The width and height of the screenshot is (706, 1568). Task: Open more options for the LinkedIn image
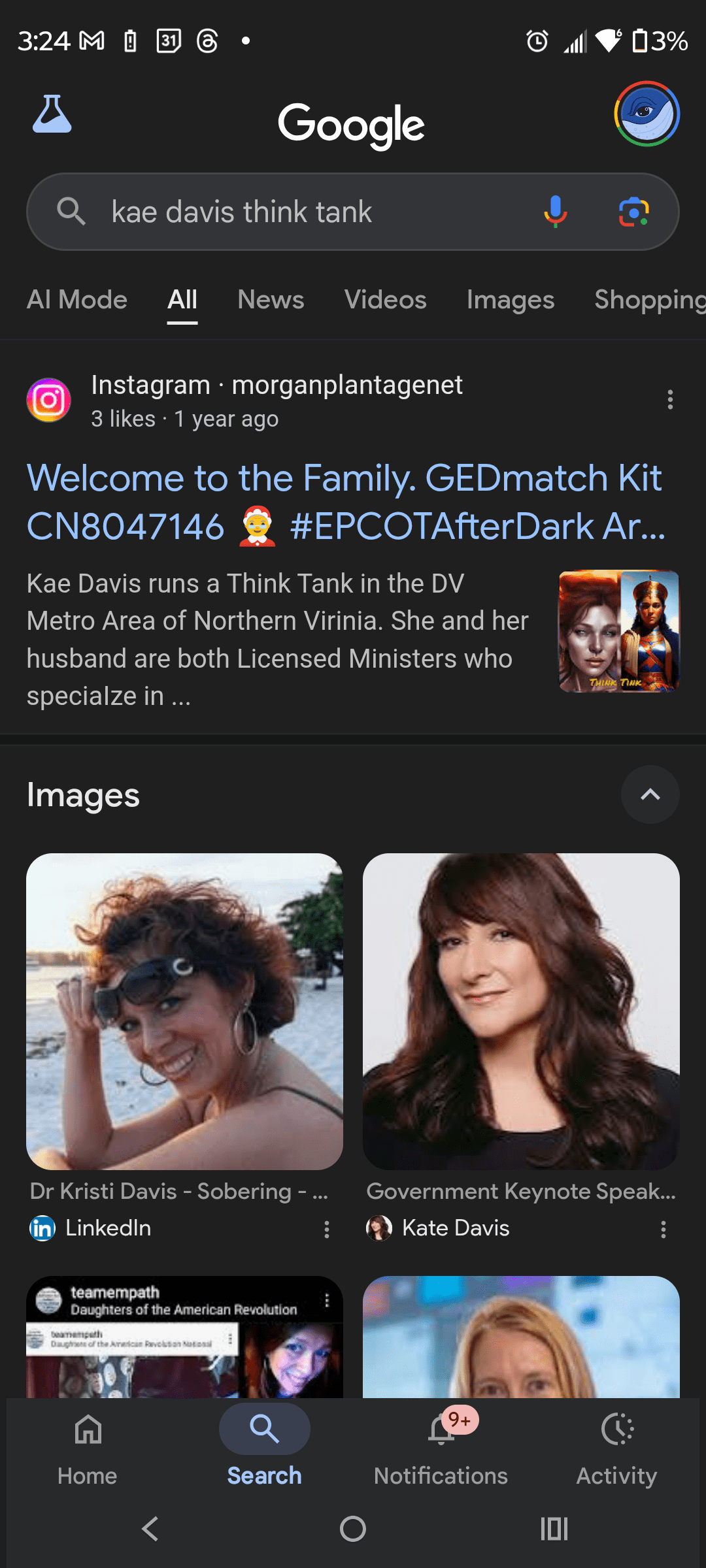(327, 1230)
